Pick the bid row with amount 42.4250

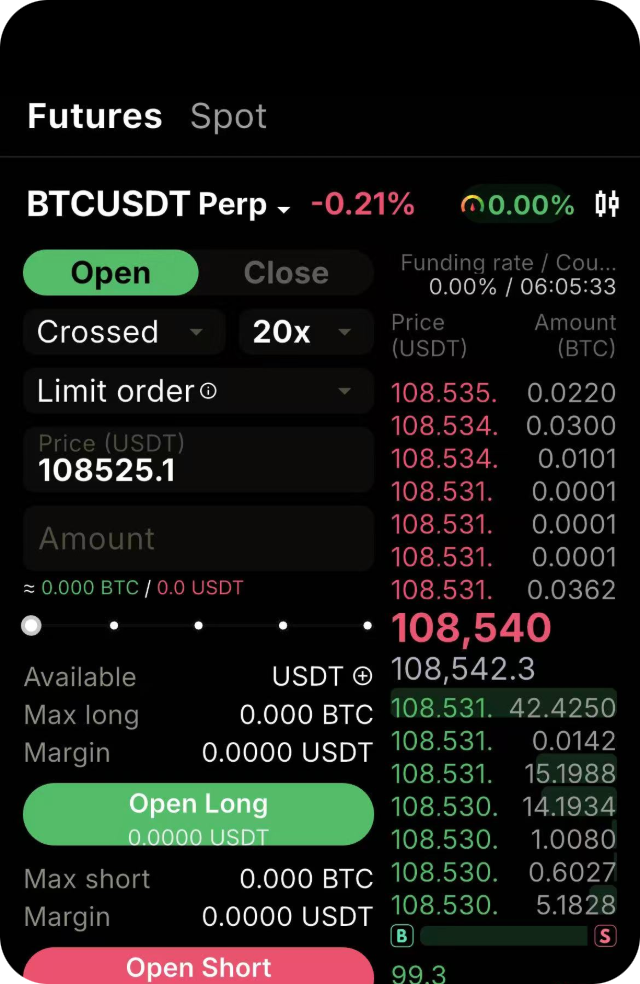(503, 708)
